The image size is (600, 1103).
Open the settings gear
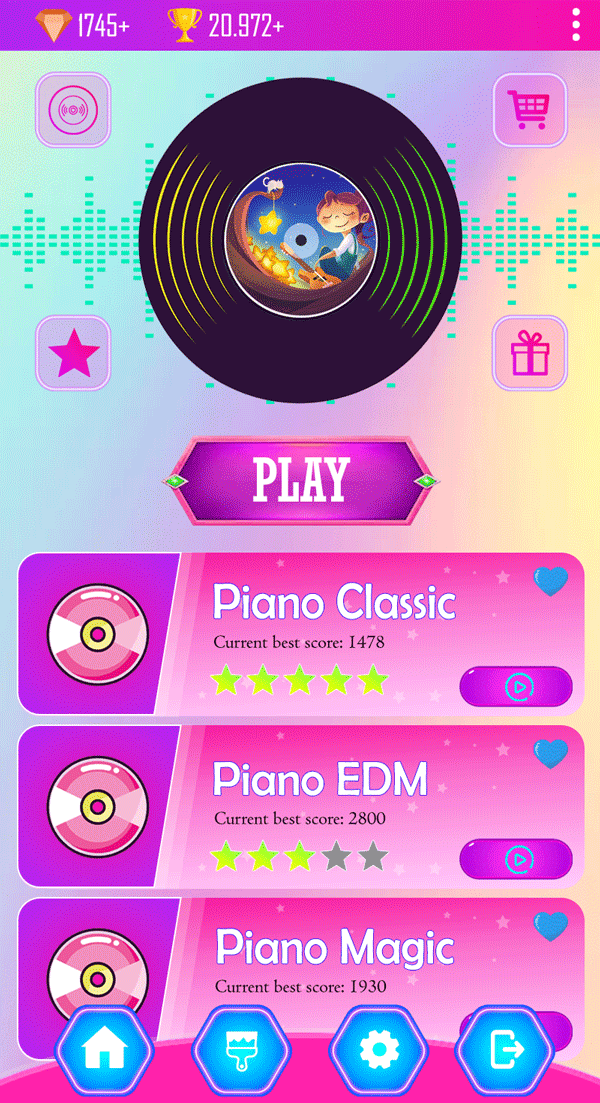point(378,1050)
